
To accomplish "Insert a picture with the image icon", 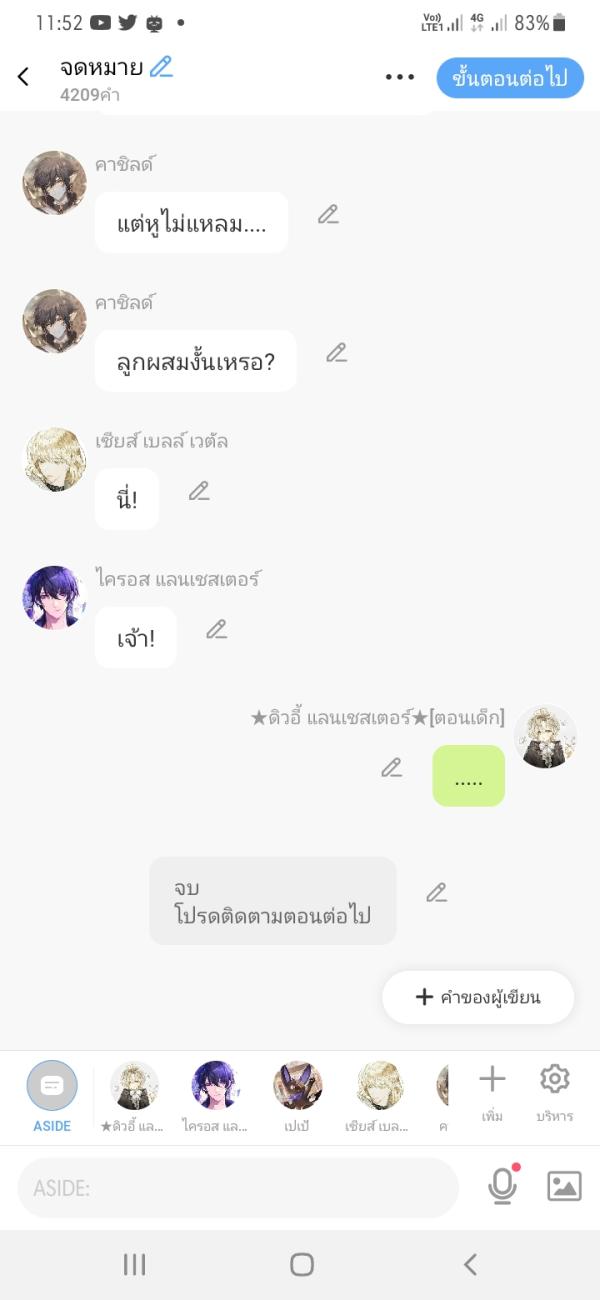I will [564, 1186].
